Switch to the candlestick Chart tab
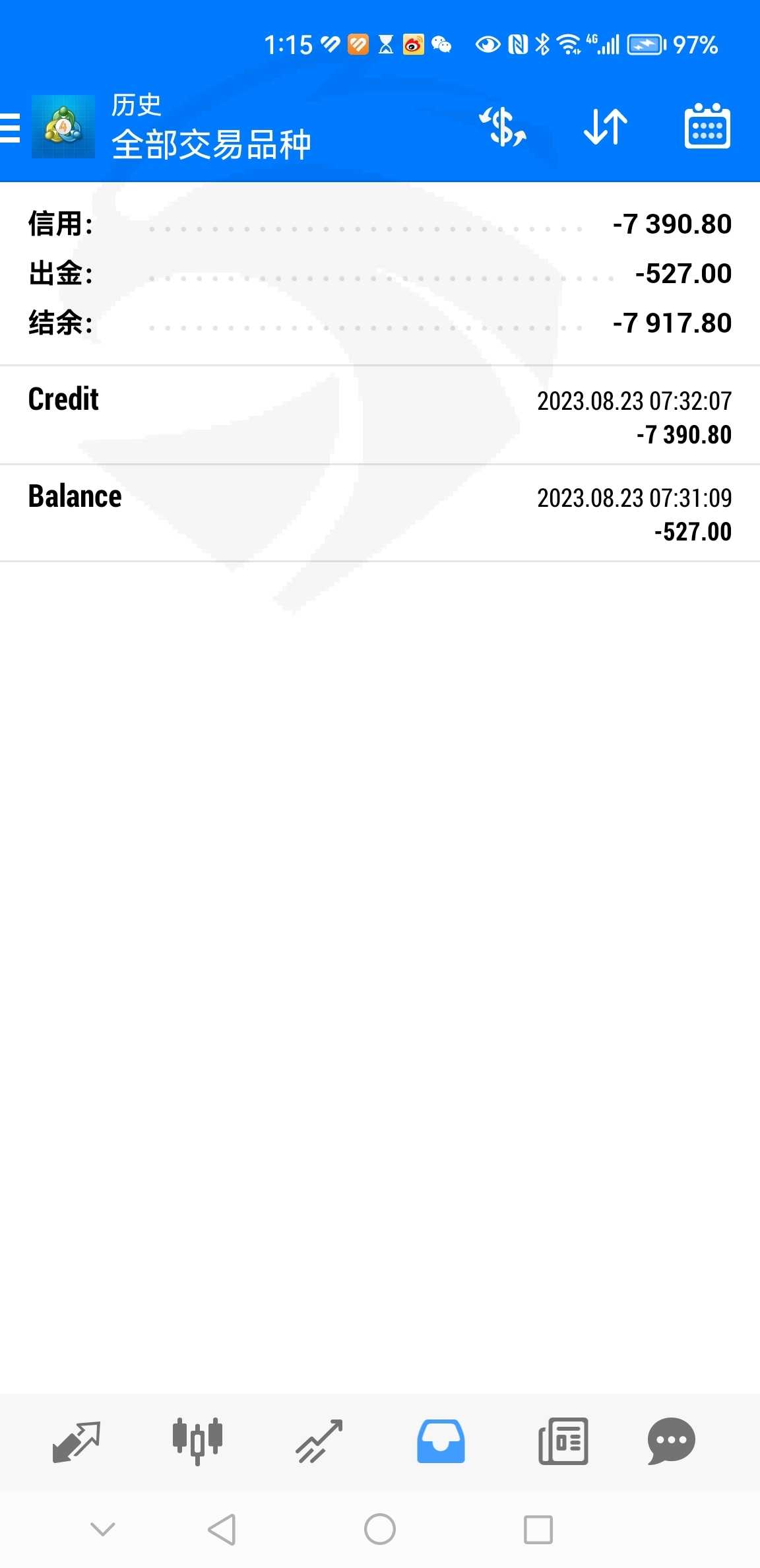The width and height of the screenshot is (760, 1568). click(197, 1441)
